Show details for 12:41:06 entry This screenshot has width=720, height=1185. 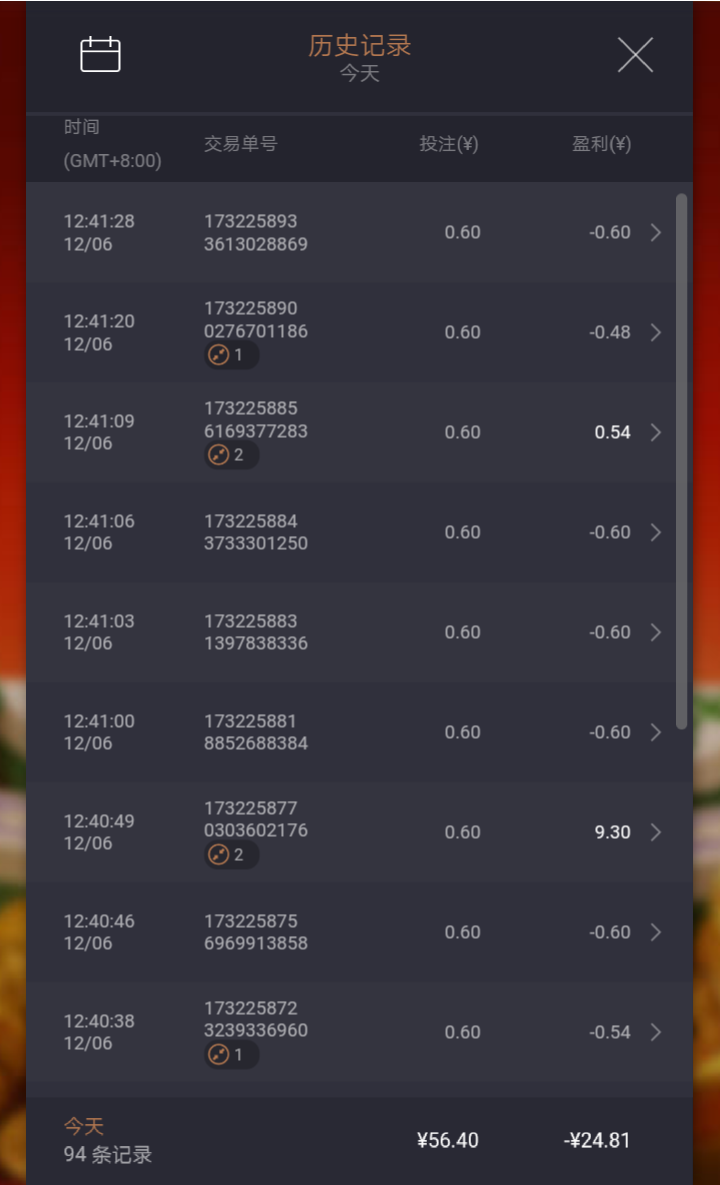[360, 532]
